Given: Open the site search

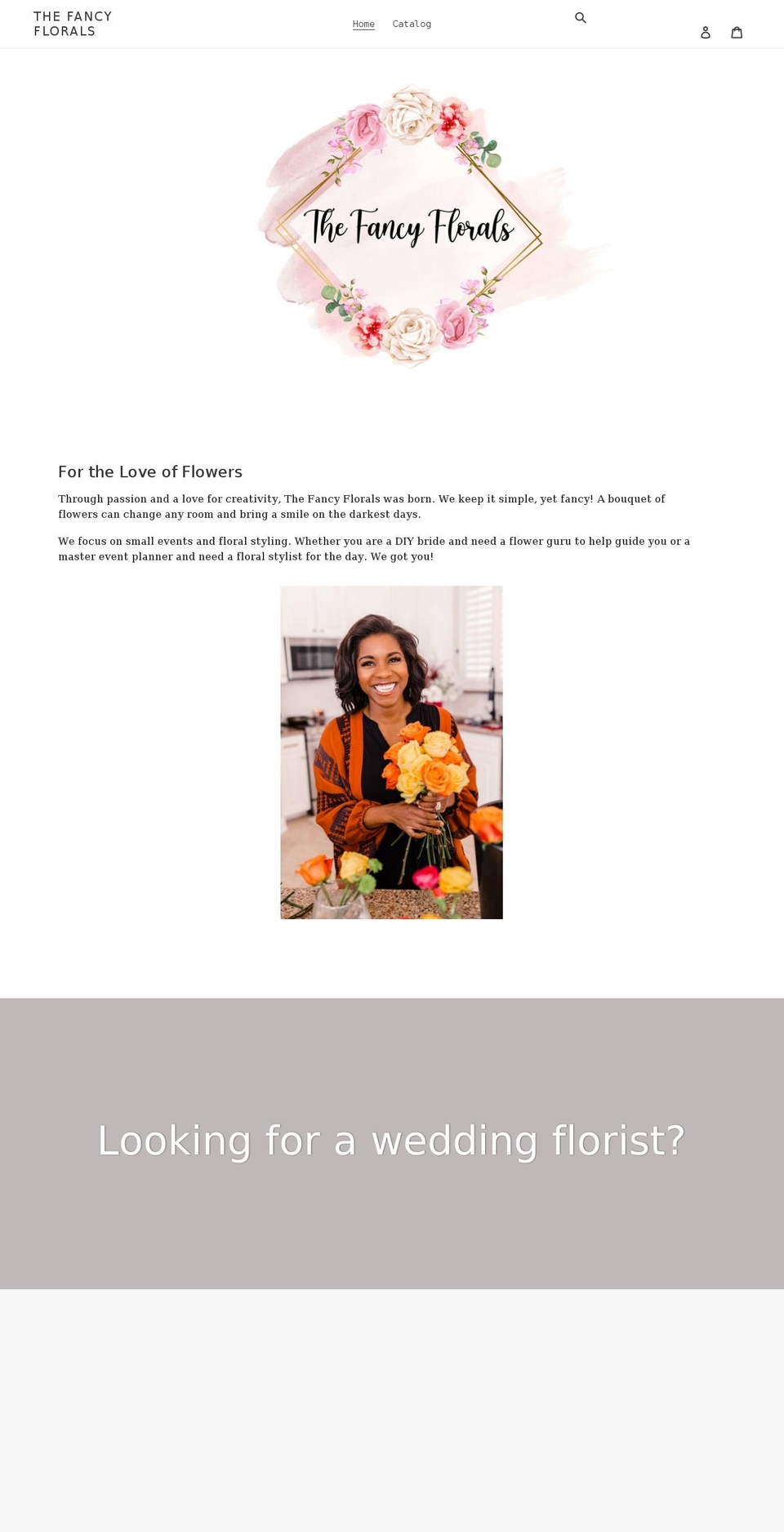Looking at the screenshot, I should point(581,17).
